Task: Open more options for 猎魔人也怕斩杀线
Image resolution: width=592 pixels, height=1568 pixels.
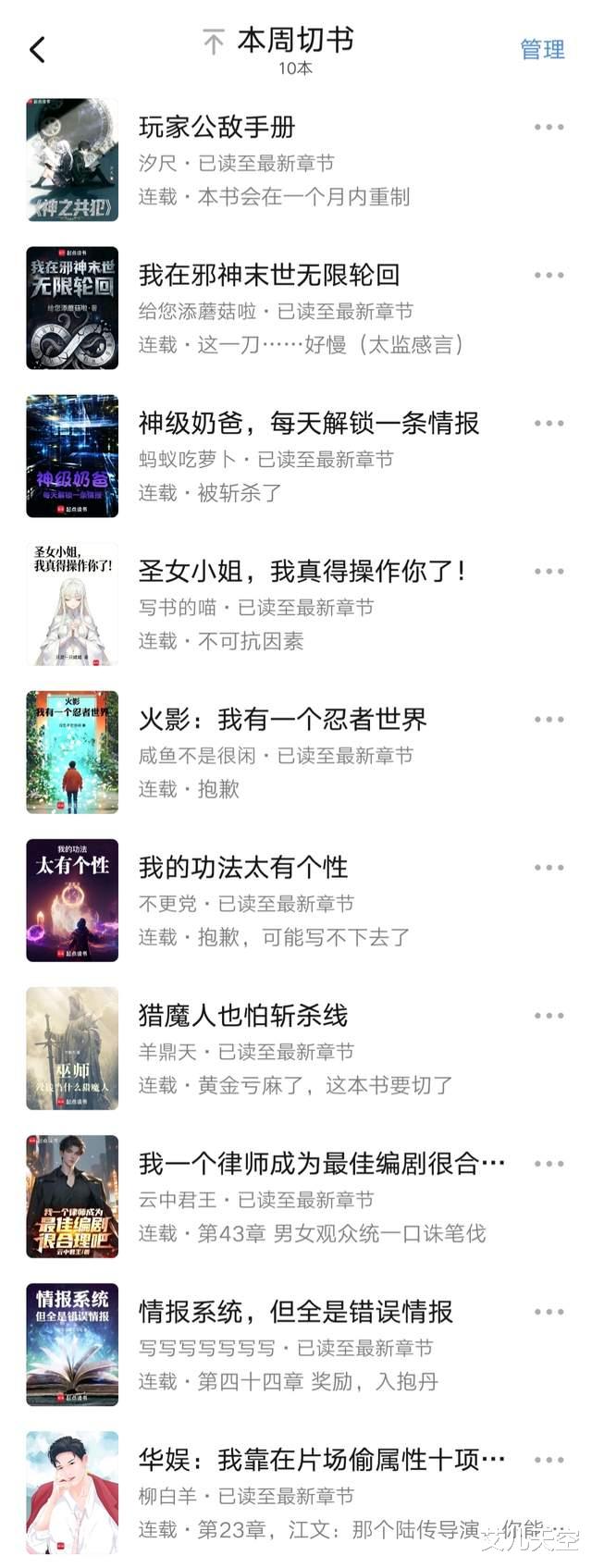Action: (549, 1016)
